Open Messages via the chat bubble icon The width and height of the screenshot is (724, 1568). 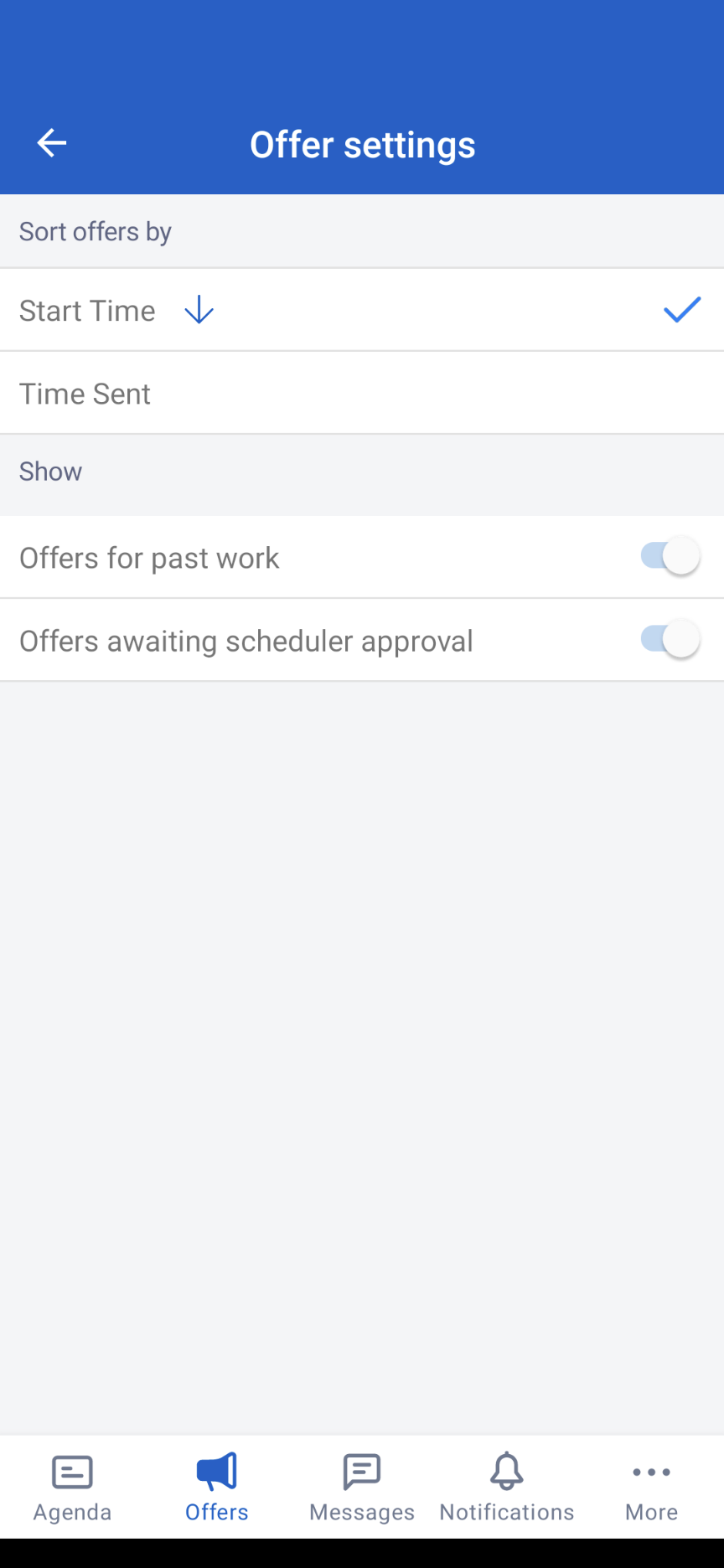coord(361,1473)
